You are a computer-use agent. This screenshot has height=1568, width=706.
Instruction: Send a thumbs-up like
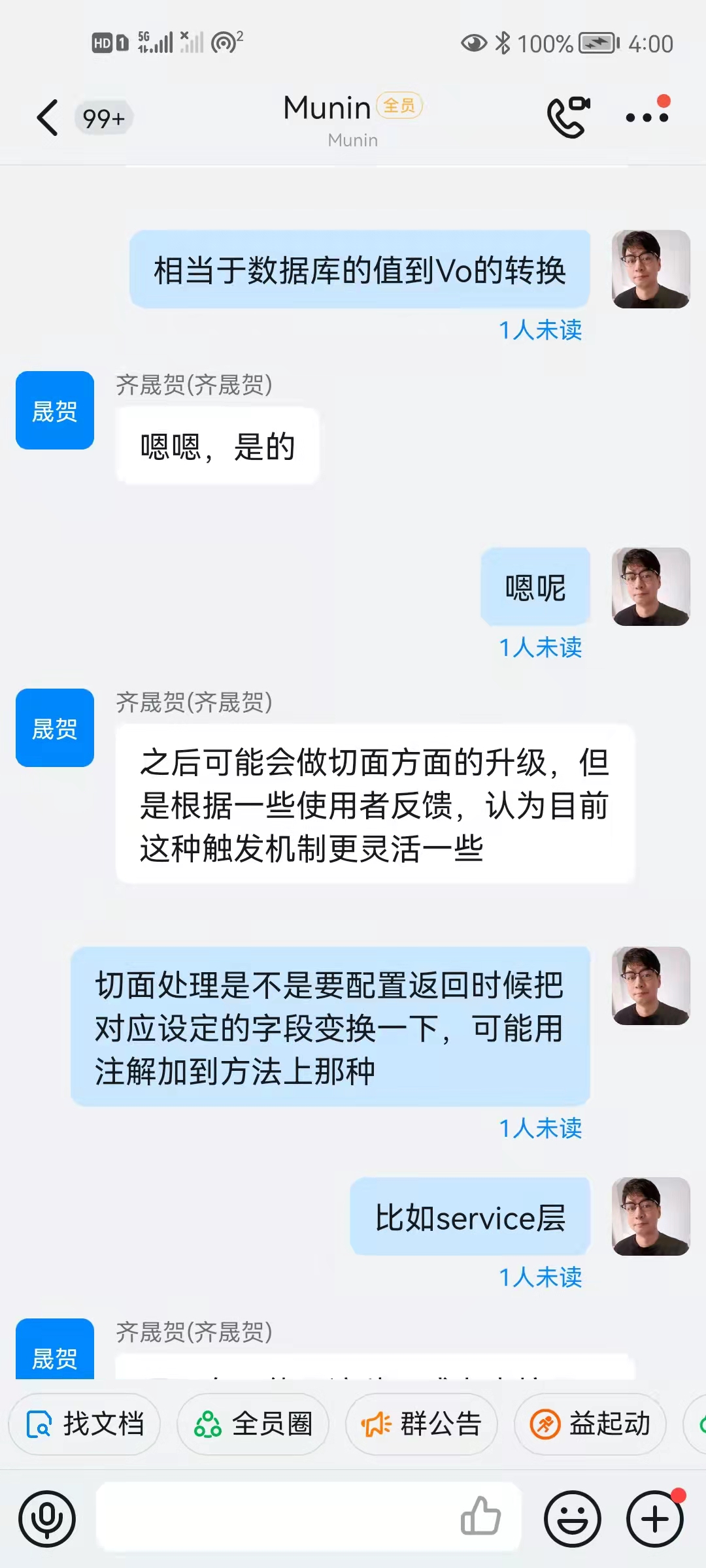click(x=481, y=1516)
